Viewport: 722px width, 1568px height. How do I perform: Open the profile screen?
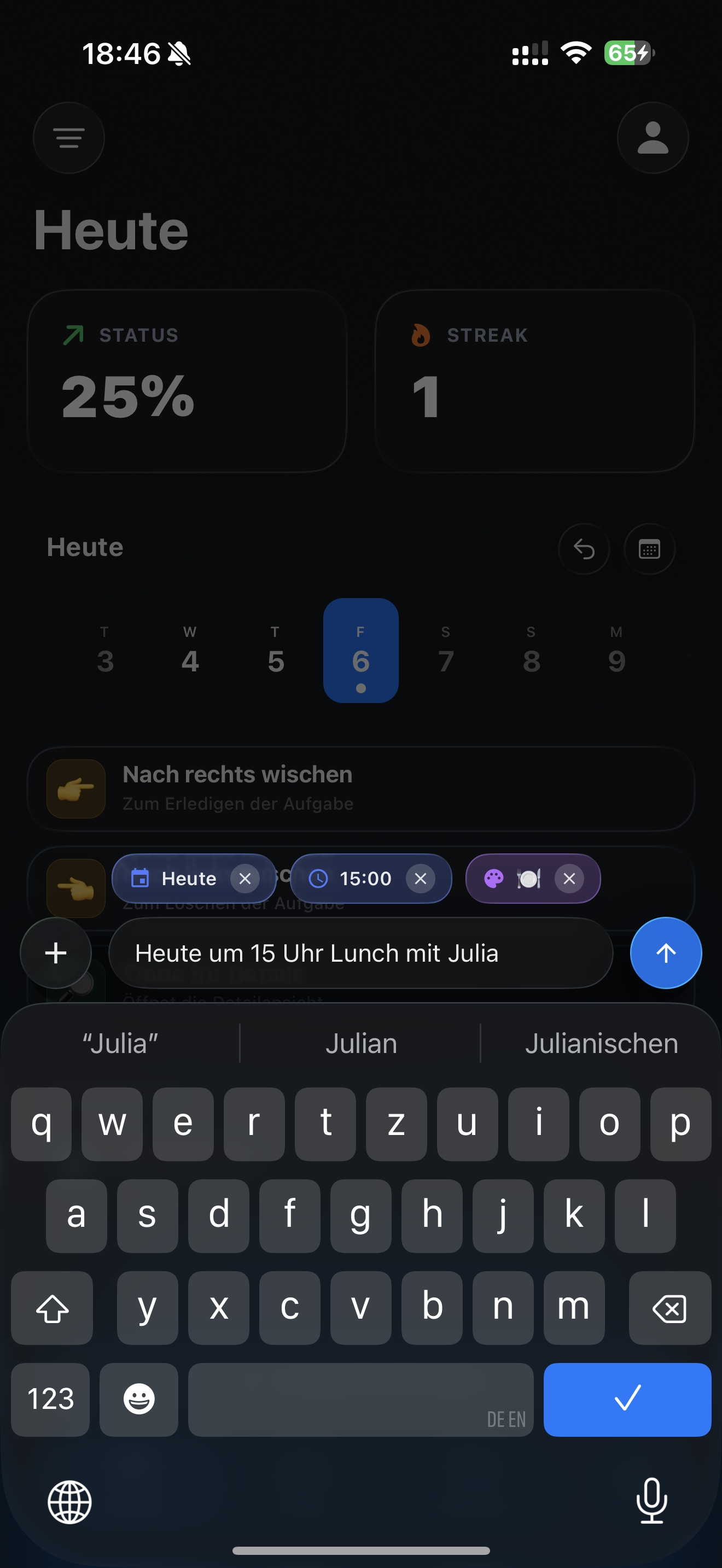point(653,138)
